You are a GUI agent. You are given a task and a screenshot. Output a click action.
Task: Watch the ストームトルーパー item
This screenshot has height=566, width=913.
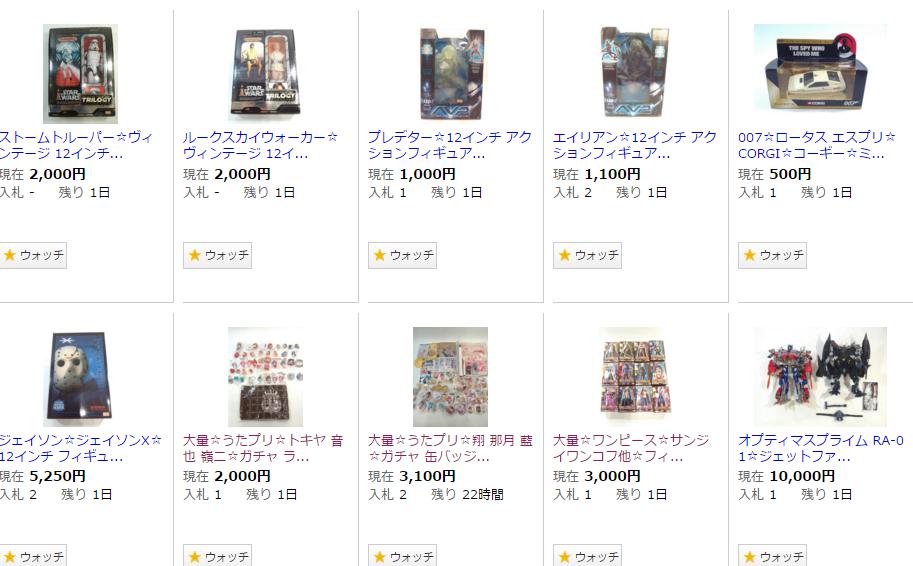(34, 255)
